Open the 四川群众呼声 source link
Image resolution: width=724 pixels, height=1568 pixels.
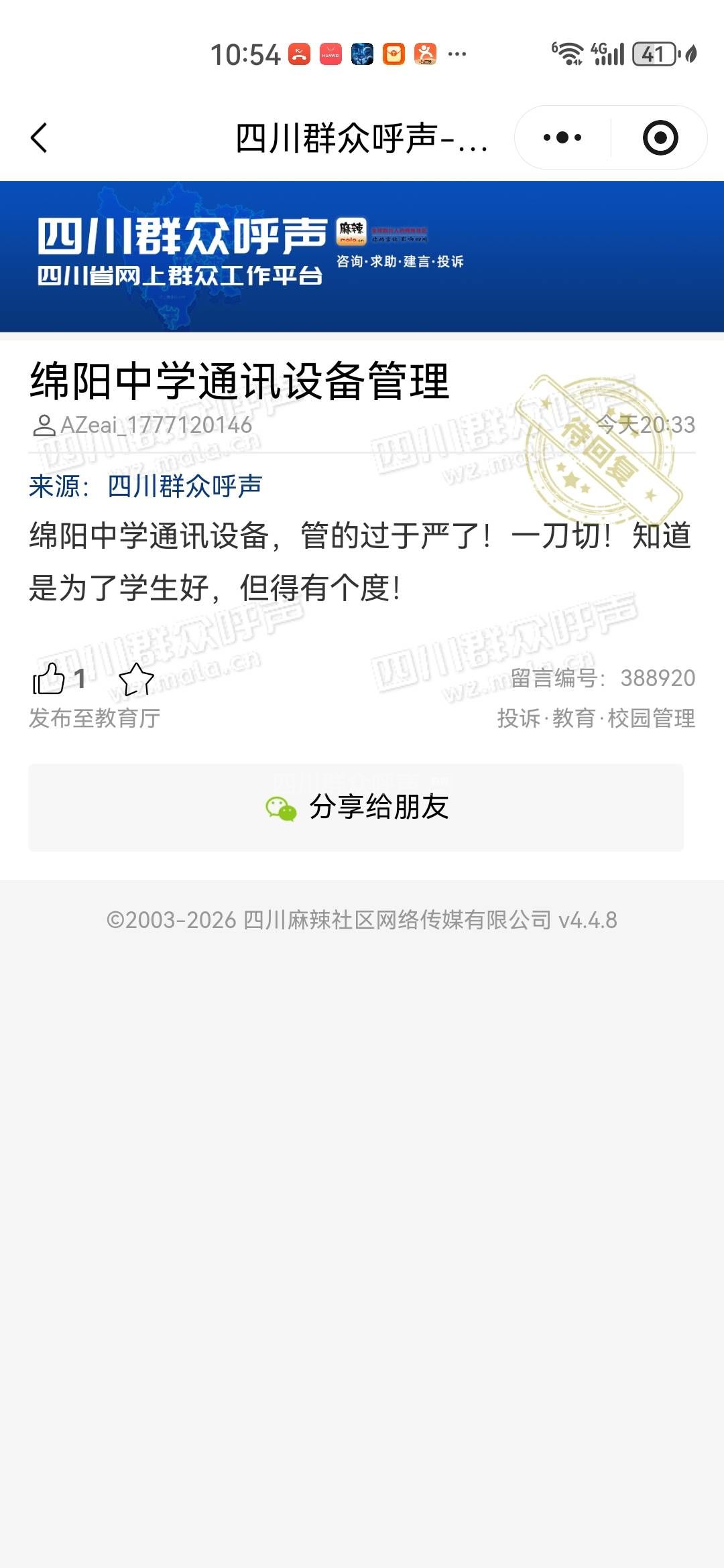pos(184,486)
